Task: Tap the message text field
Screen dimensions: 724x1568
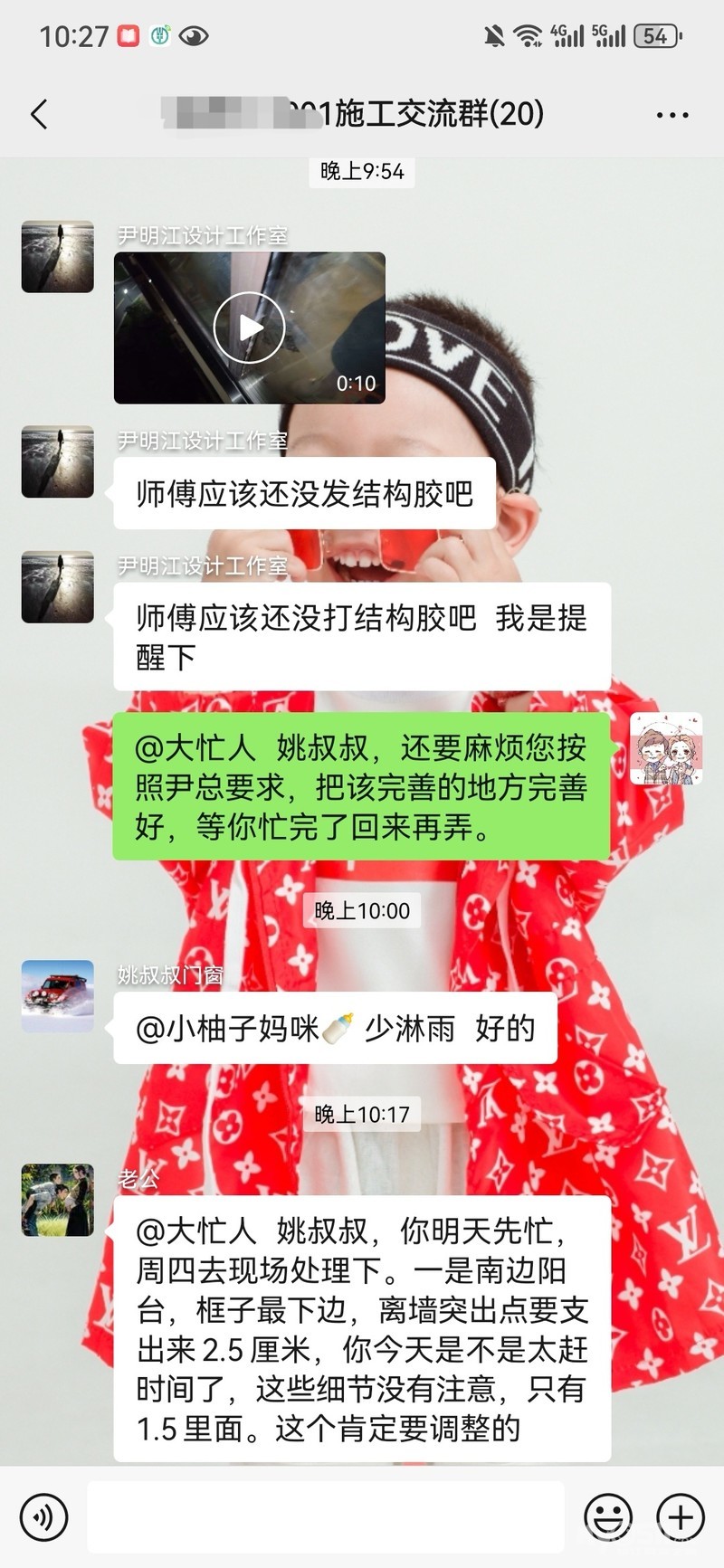Action: click(x=326, y=1516)
